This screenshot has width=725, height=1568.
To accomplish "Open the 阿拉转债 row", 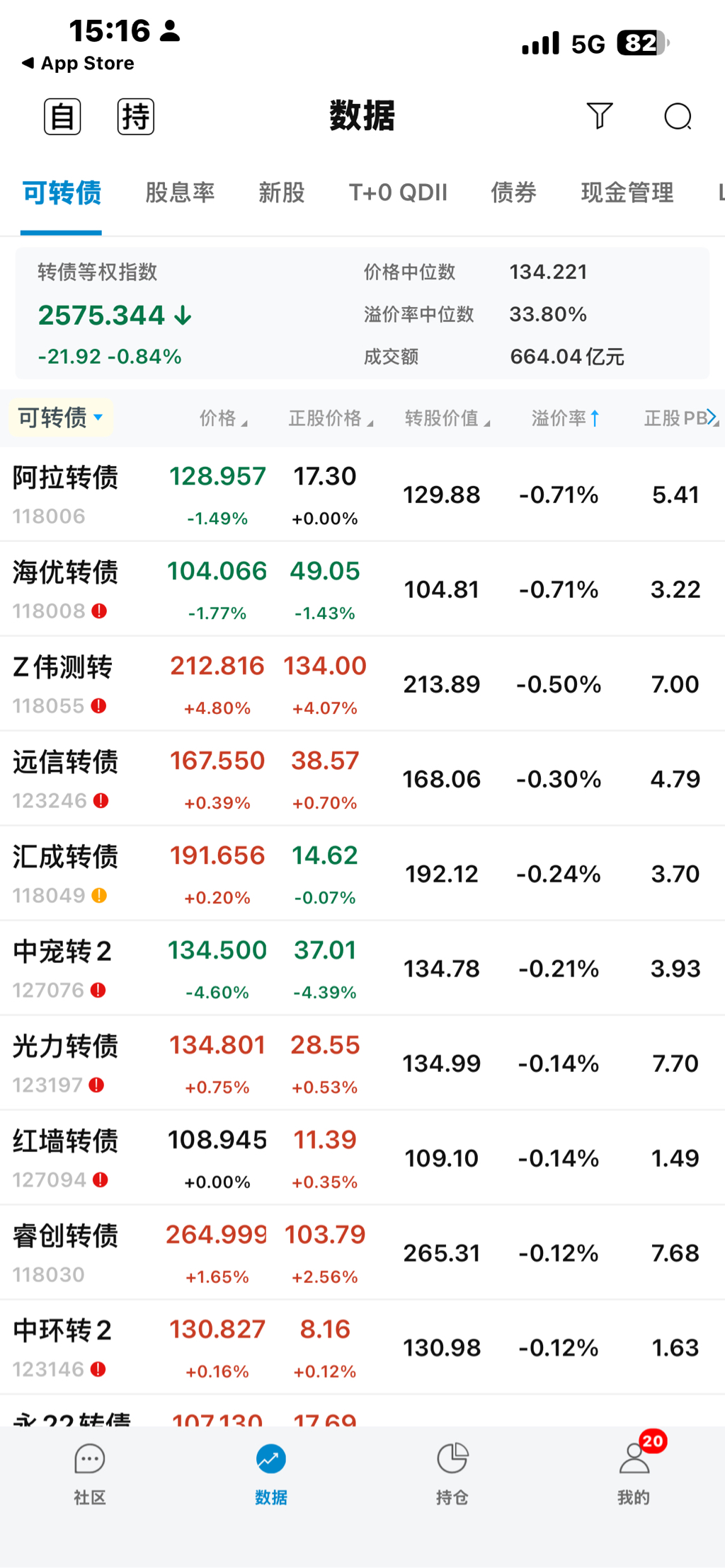I will coord(65,494).
